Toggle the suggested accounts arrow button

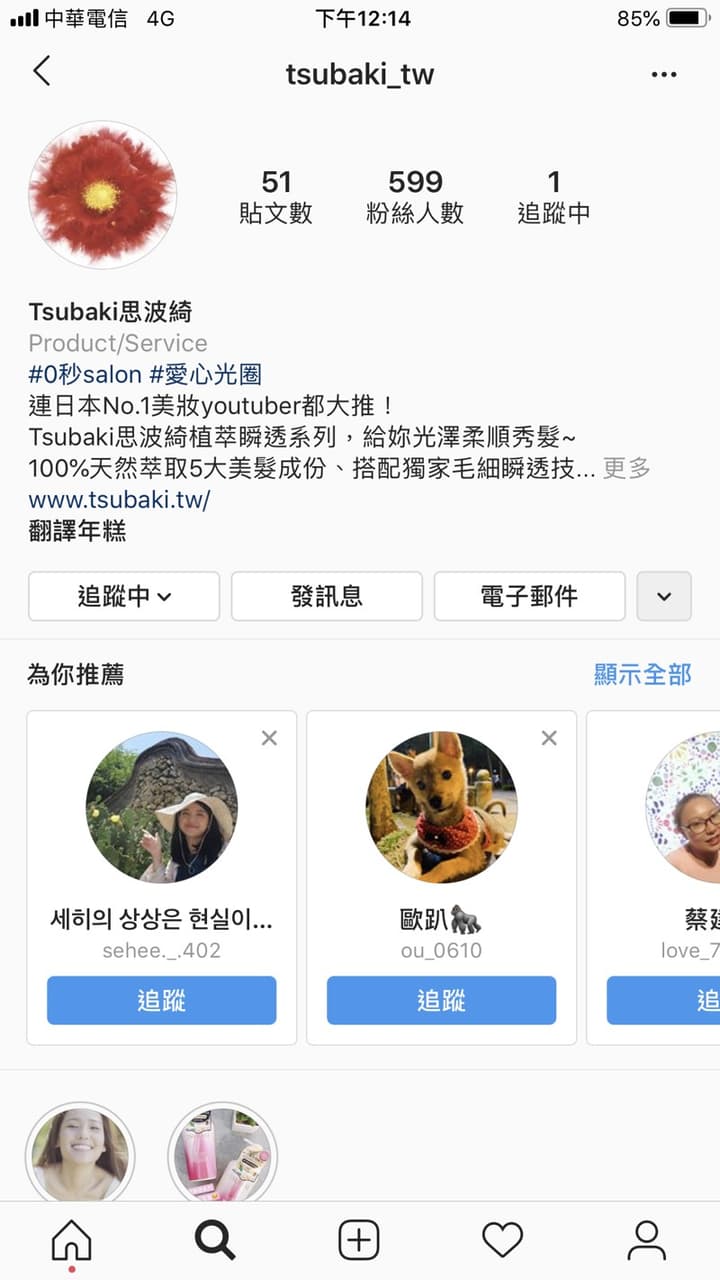[x=664, y=596]
